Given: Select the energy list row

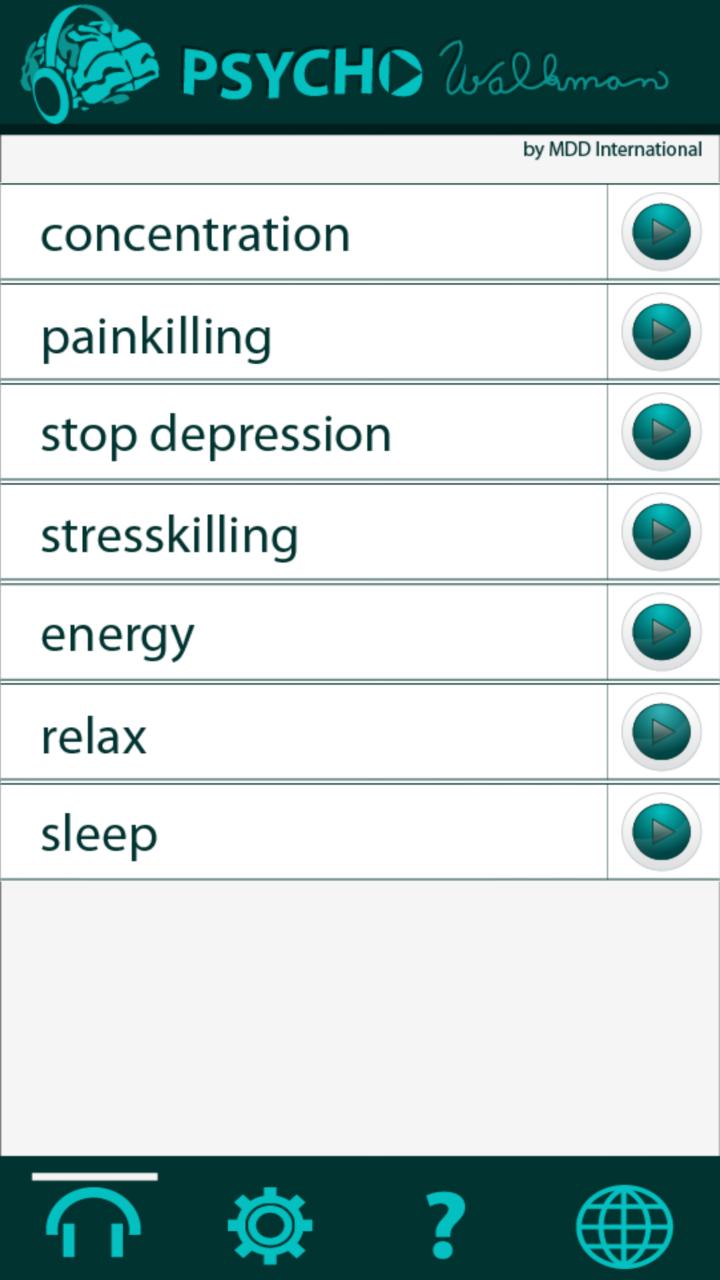Looking at the screenshot, I should coord(300,633).
